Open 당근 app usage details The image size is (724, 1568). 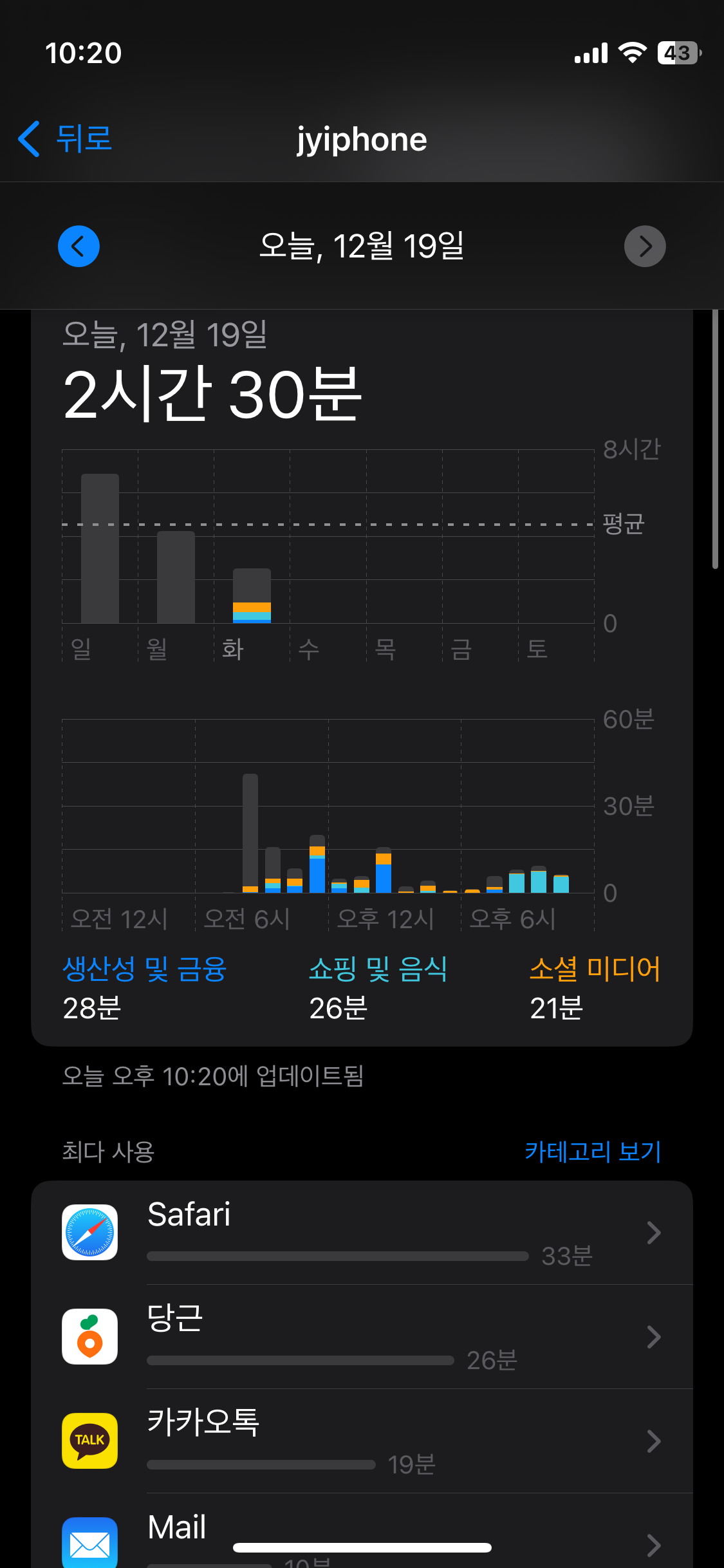[362, 1337]
